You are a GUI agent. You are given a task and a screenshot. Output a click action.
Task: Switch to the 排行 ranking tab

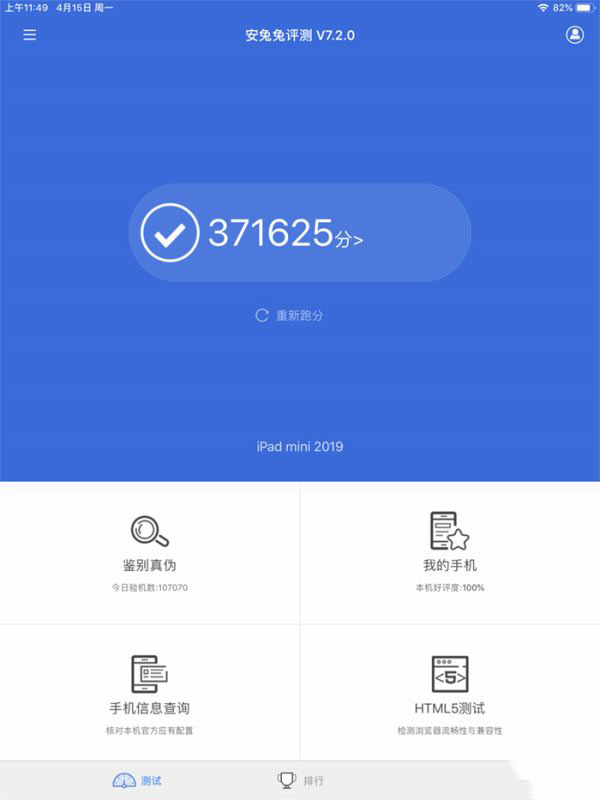(x=300, y=780)
